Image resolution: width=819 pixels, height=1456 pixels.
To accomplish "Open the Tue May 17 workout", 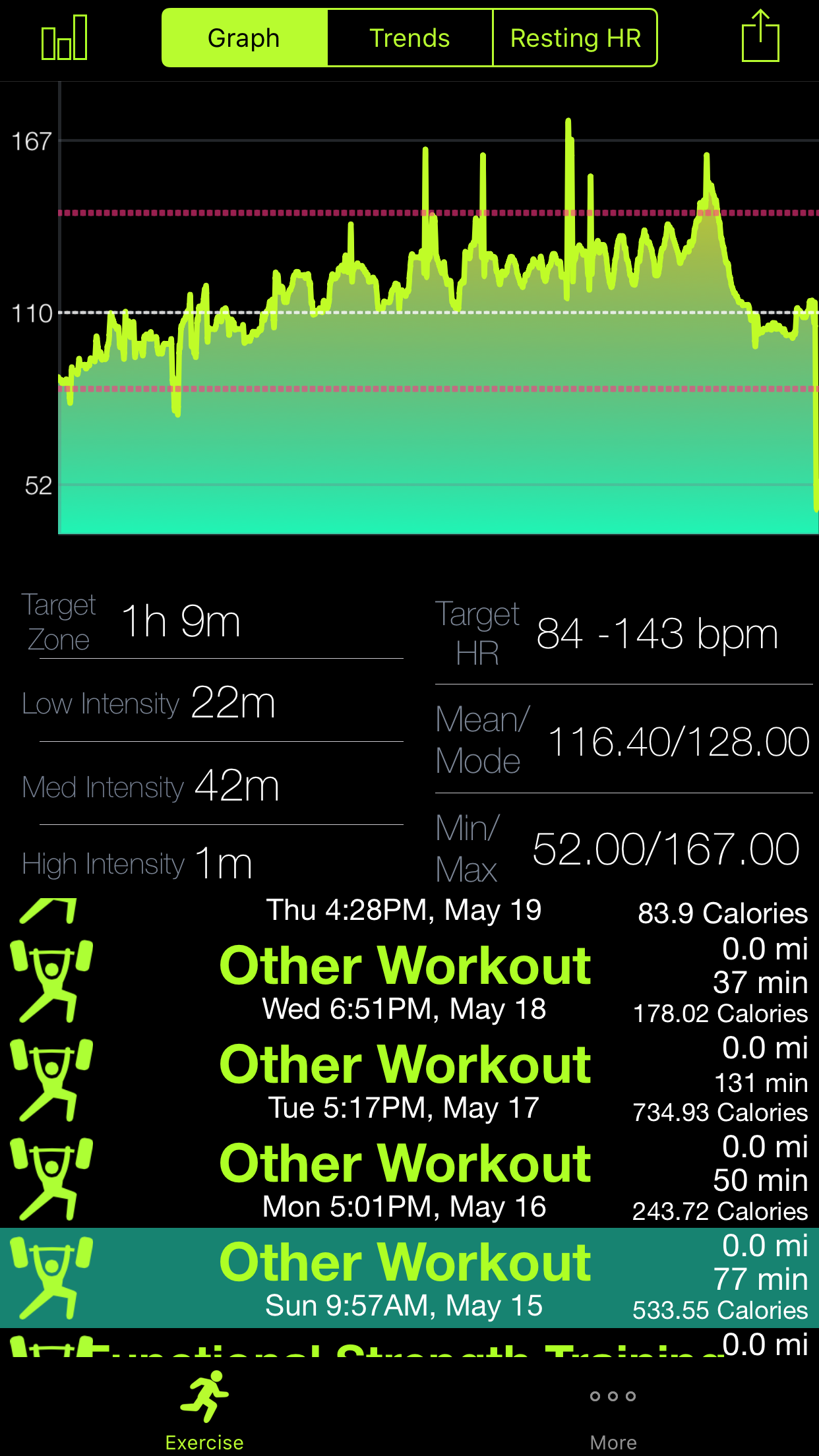I will click(409, 1079).
